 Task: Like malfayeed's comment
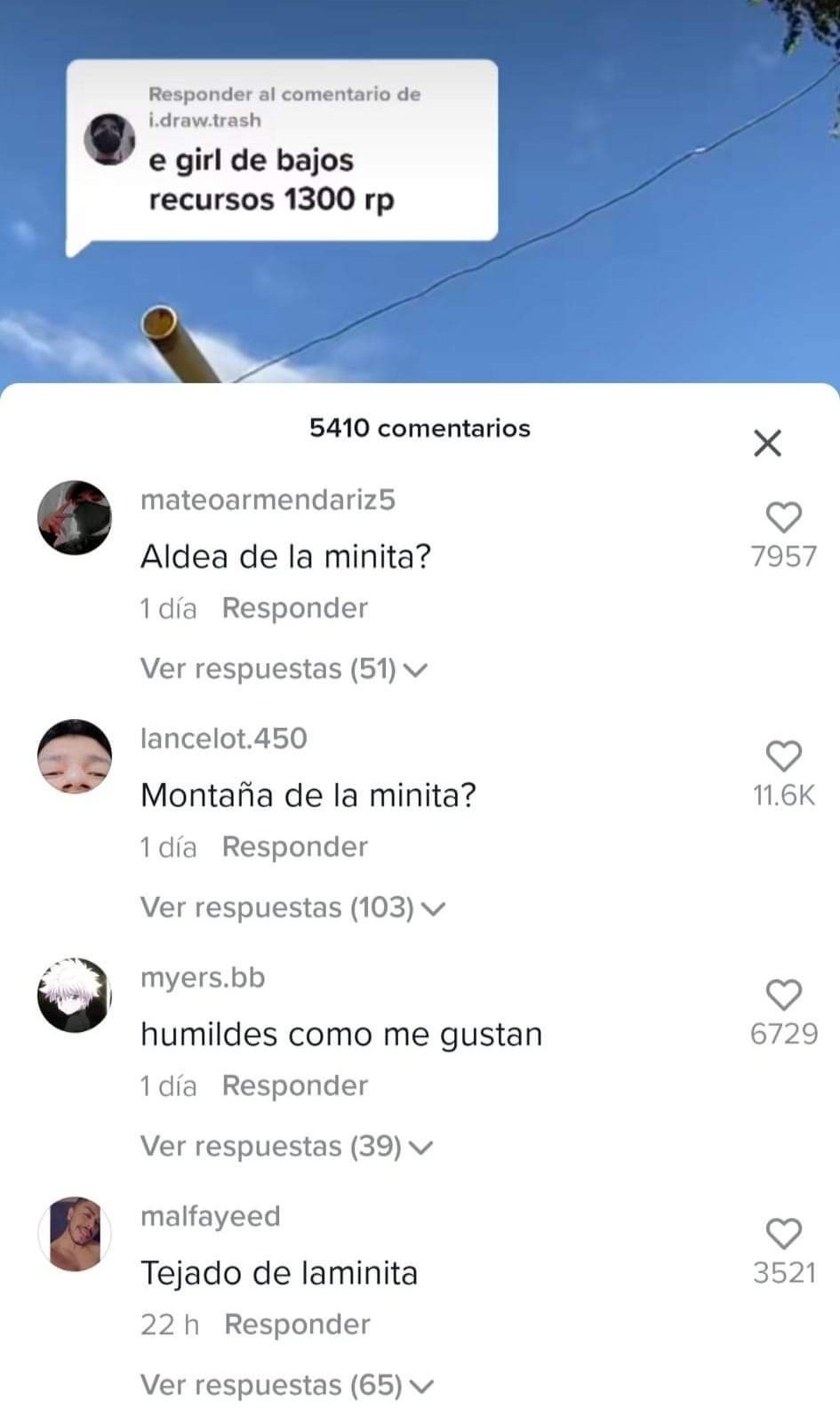[x=783, y=1234]
